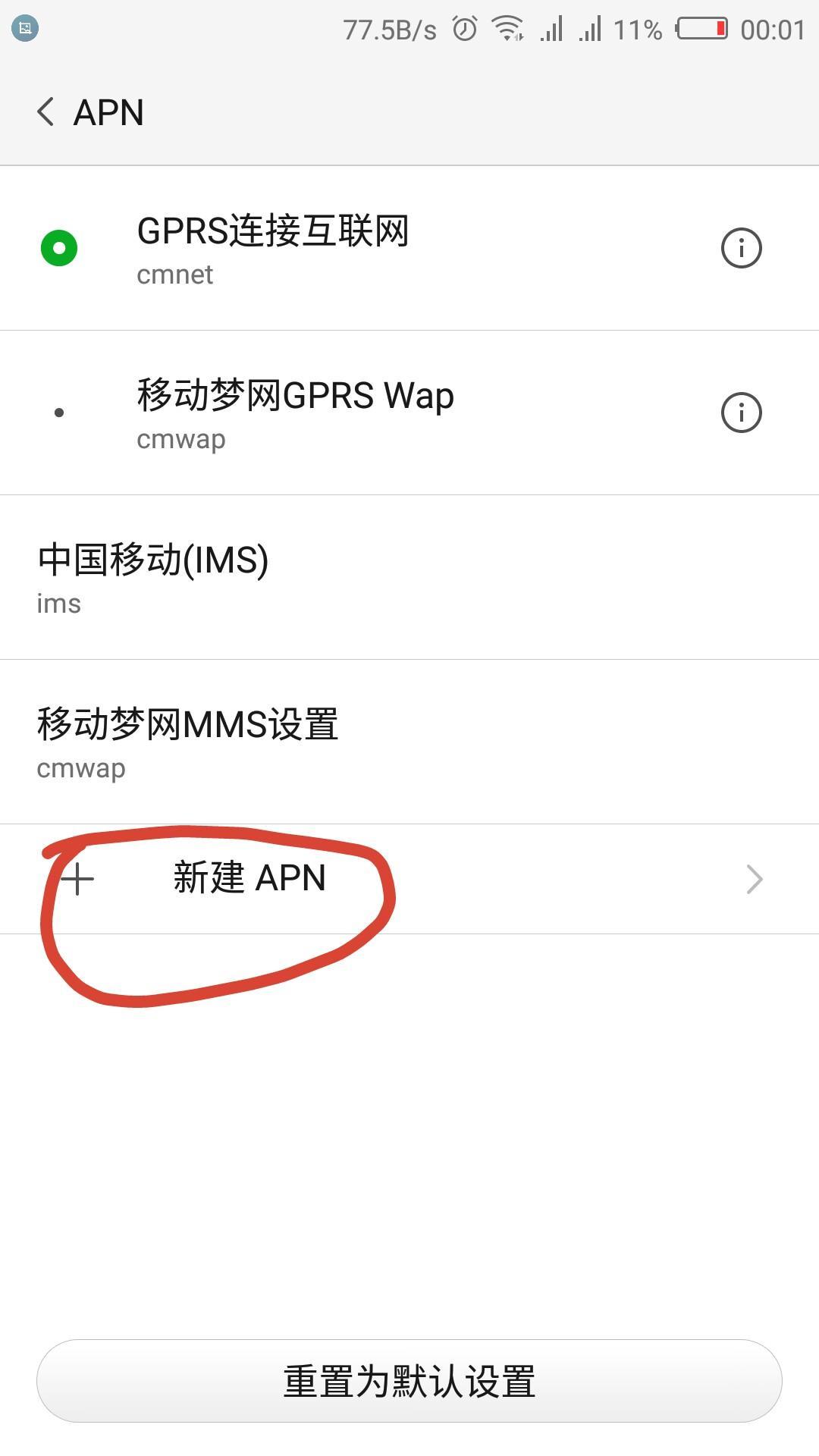Viewport: 819px width, 1456px height.
Task: Go back from the APN screen
Action: 47,112
